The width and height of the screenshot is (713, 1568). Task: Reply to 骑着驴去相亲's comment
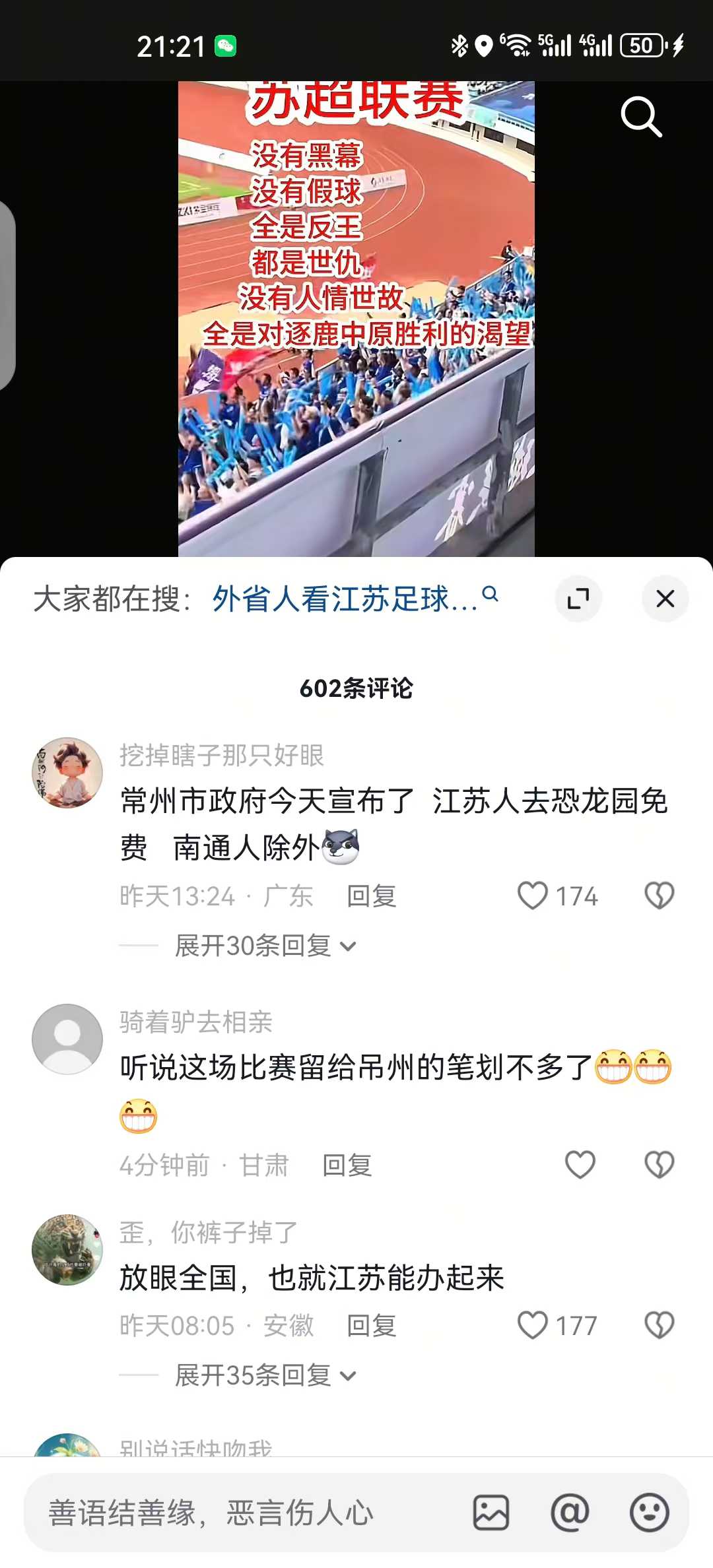click(347, 1165)
